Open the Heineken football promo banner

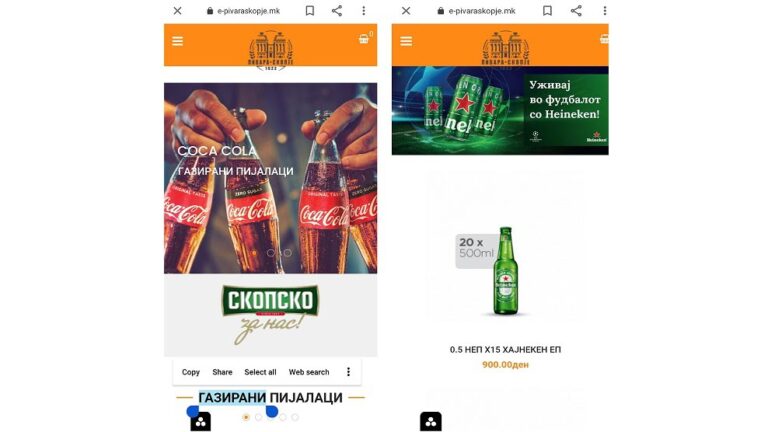pos(499,110)
